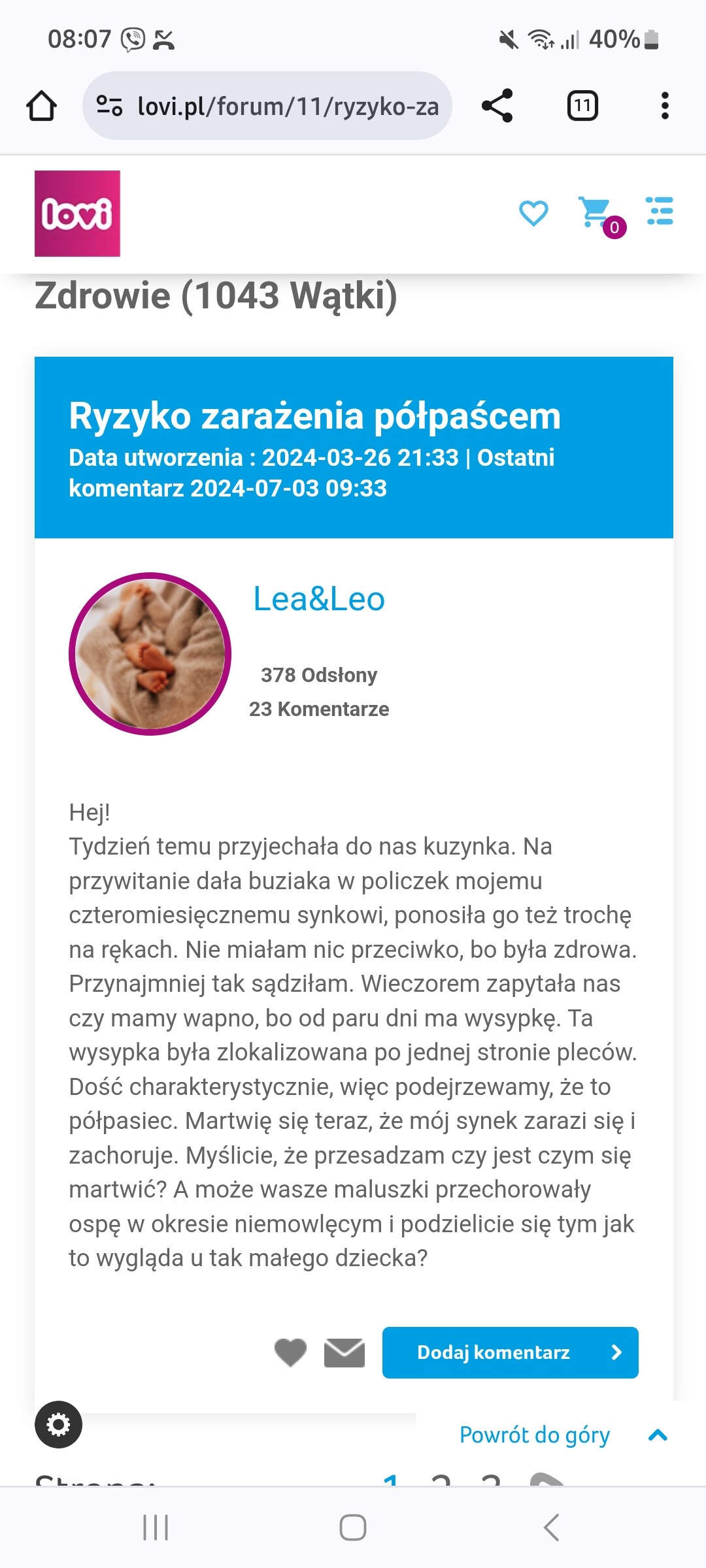
Task: Open Lea&Leo's profile
Action: pyautogui.click(x=319, y=599)
